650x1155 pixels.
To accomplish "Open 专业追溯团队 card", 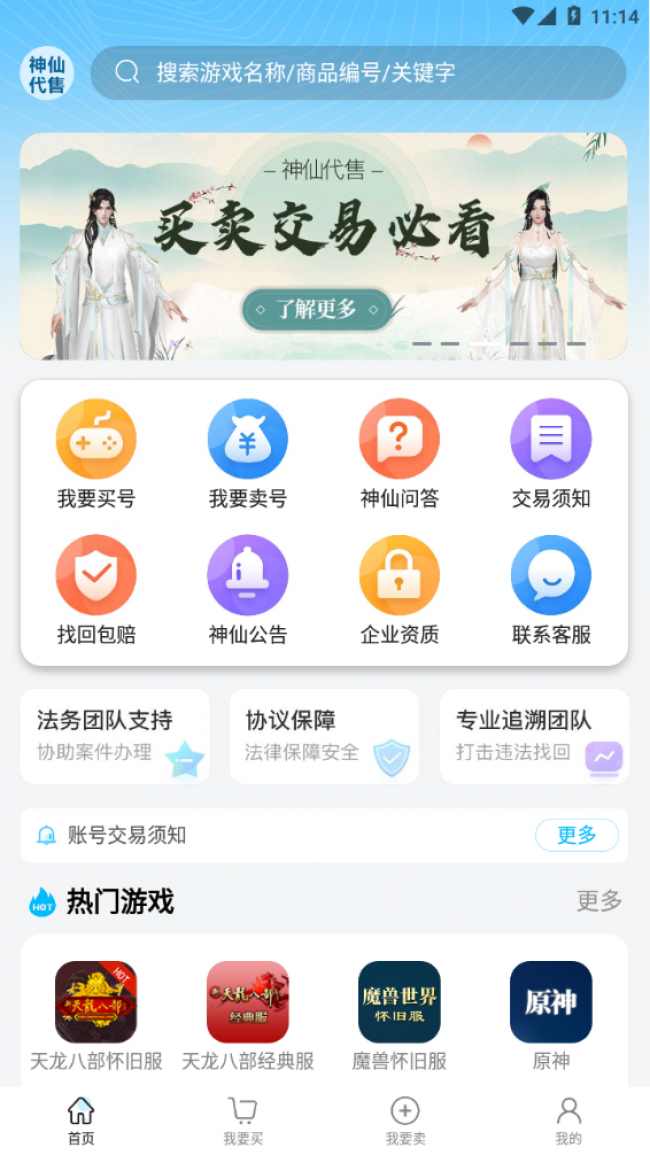I will click(x=534, y=736).
